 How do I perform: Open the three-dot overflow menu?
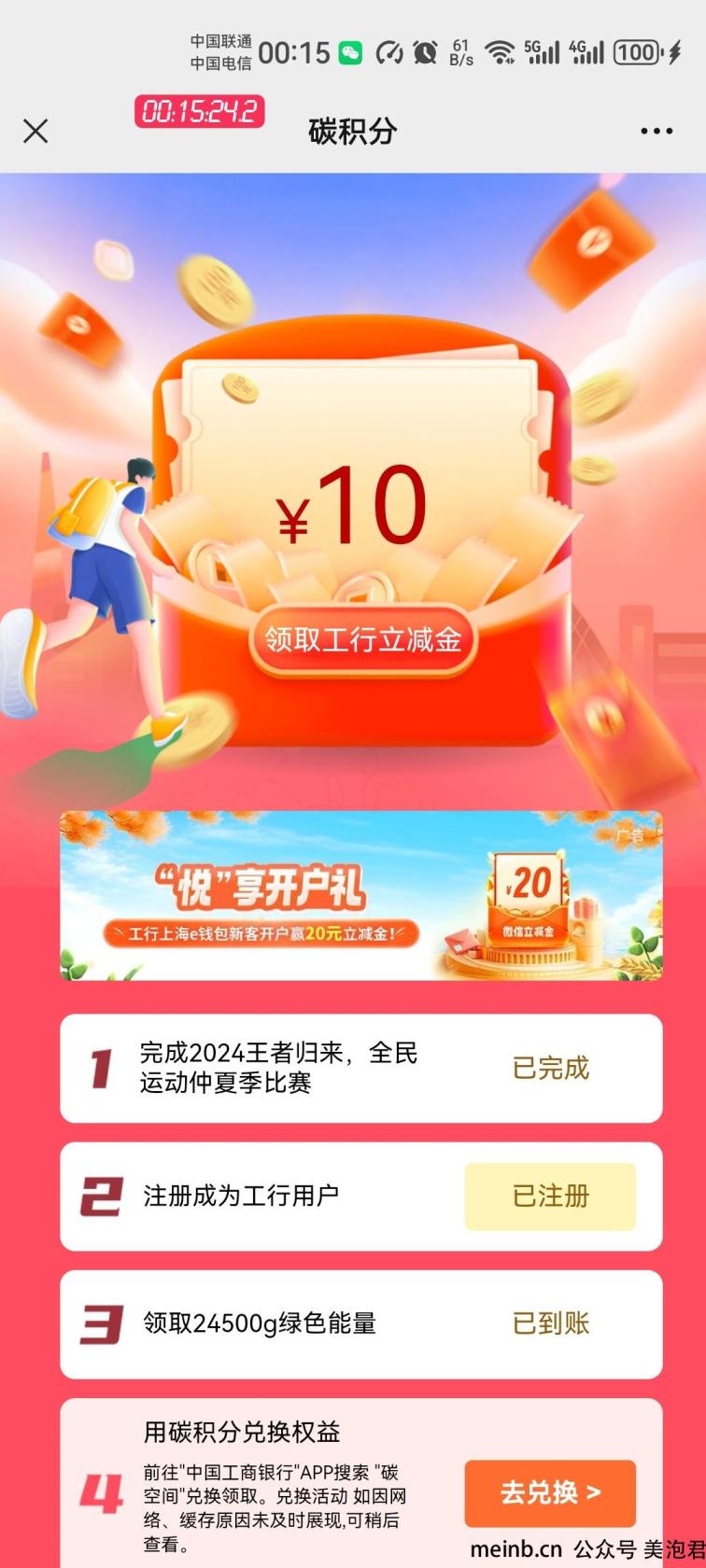click(657, 132)
